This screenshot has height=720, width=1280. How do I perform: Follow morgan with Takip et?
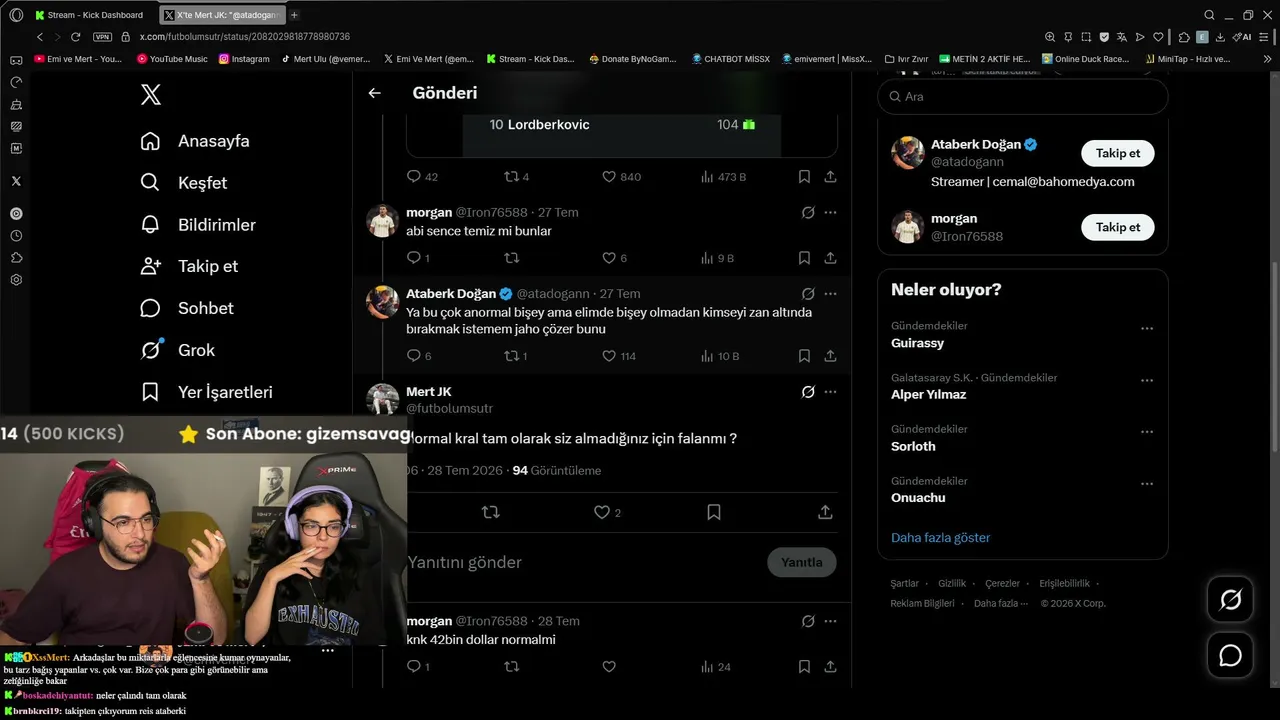pyautogui.click(x=1117, y=227)
